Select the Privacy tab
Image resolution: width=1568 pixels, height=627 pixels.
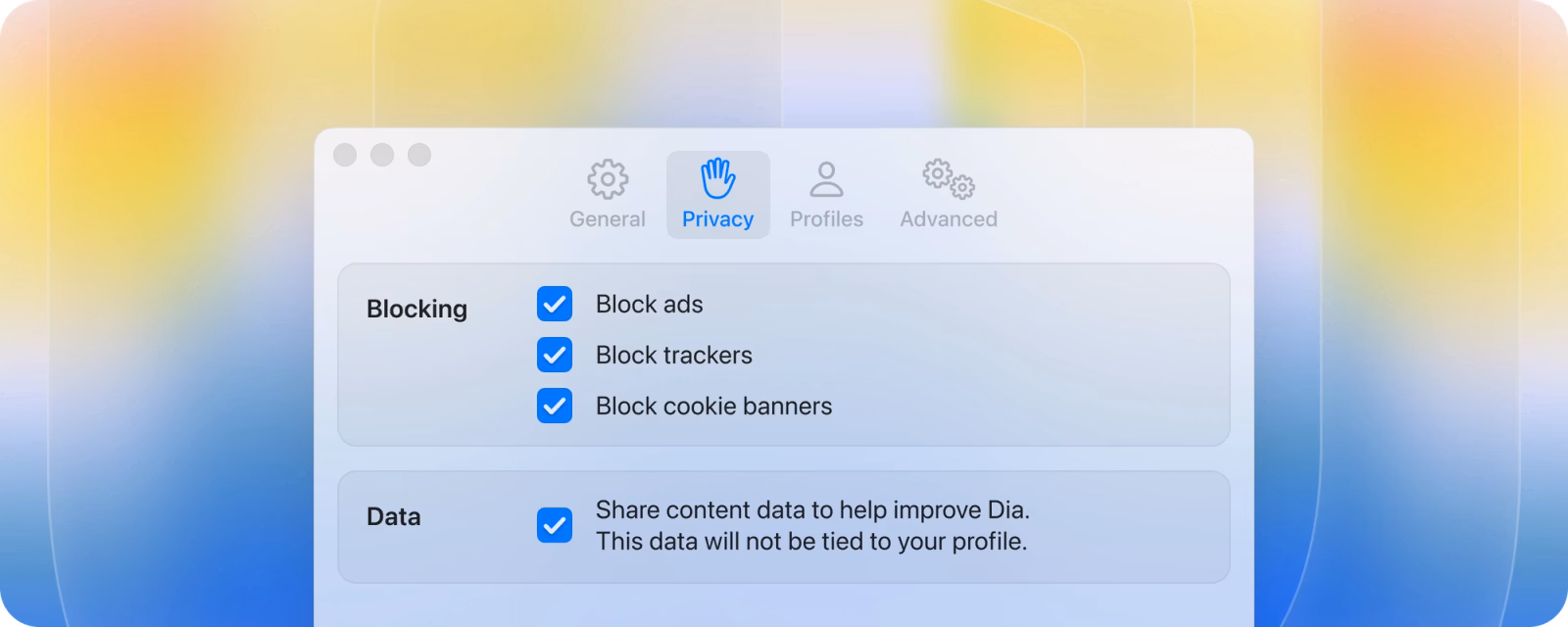tap(717, 194)
